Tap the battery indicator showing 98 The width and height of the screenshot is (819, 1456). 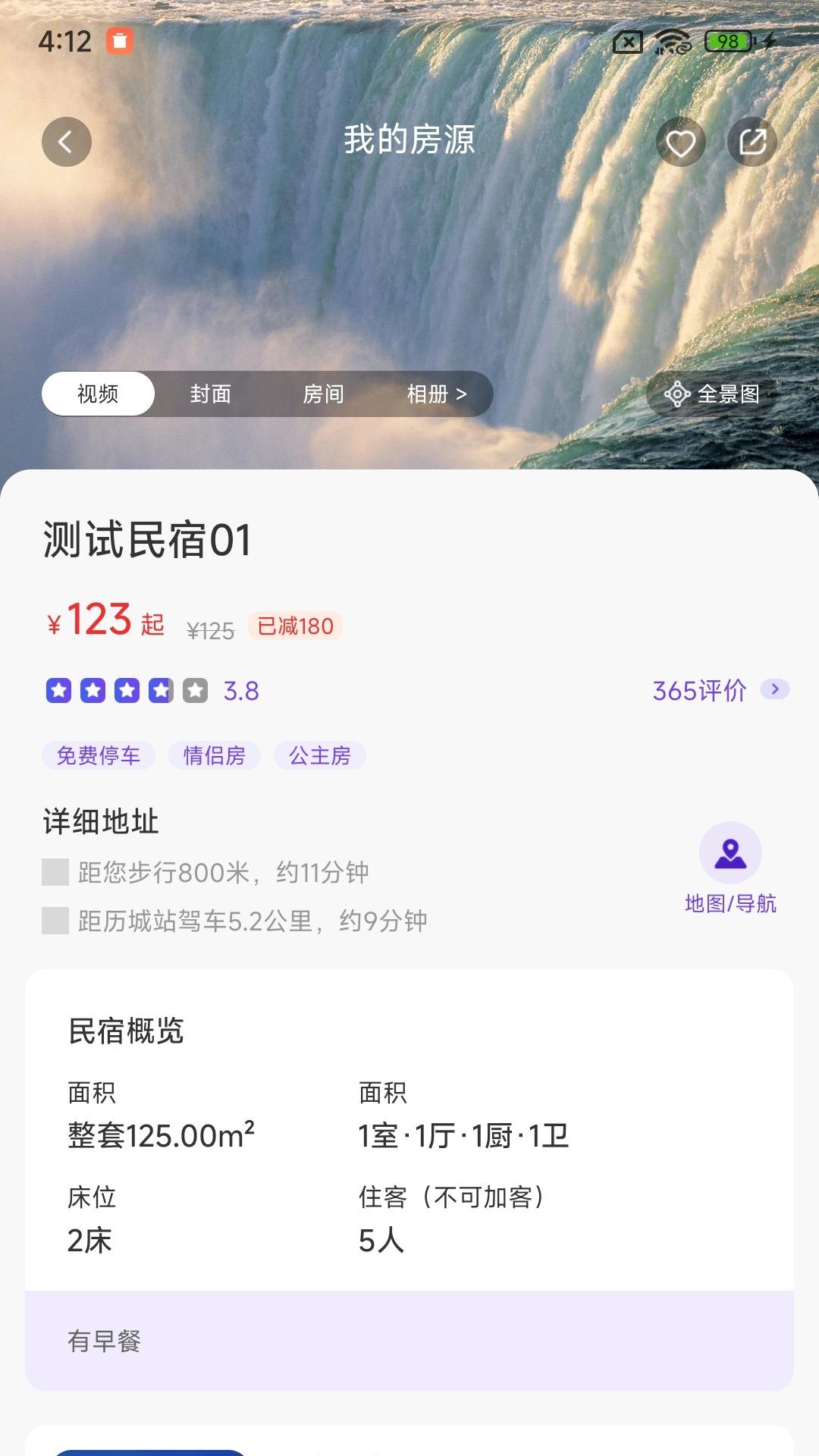pyautogui.click(x=726, y=41)
